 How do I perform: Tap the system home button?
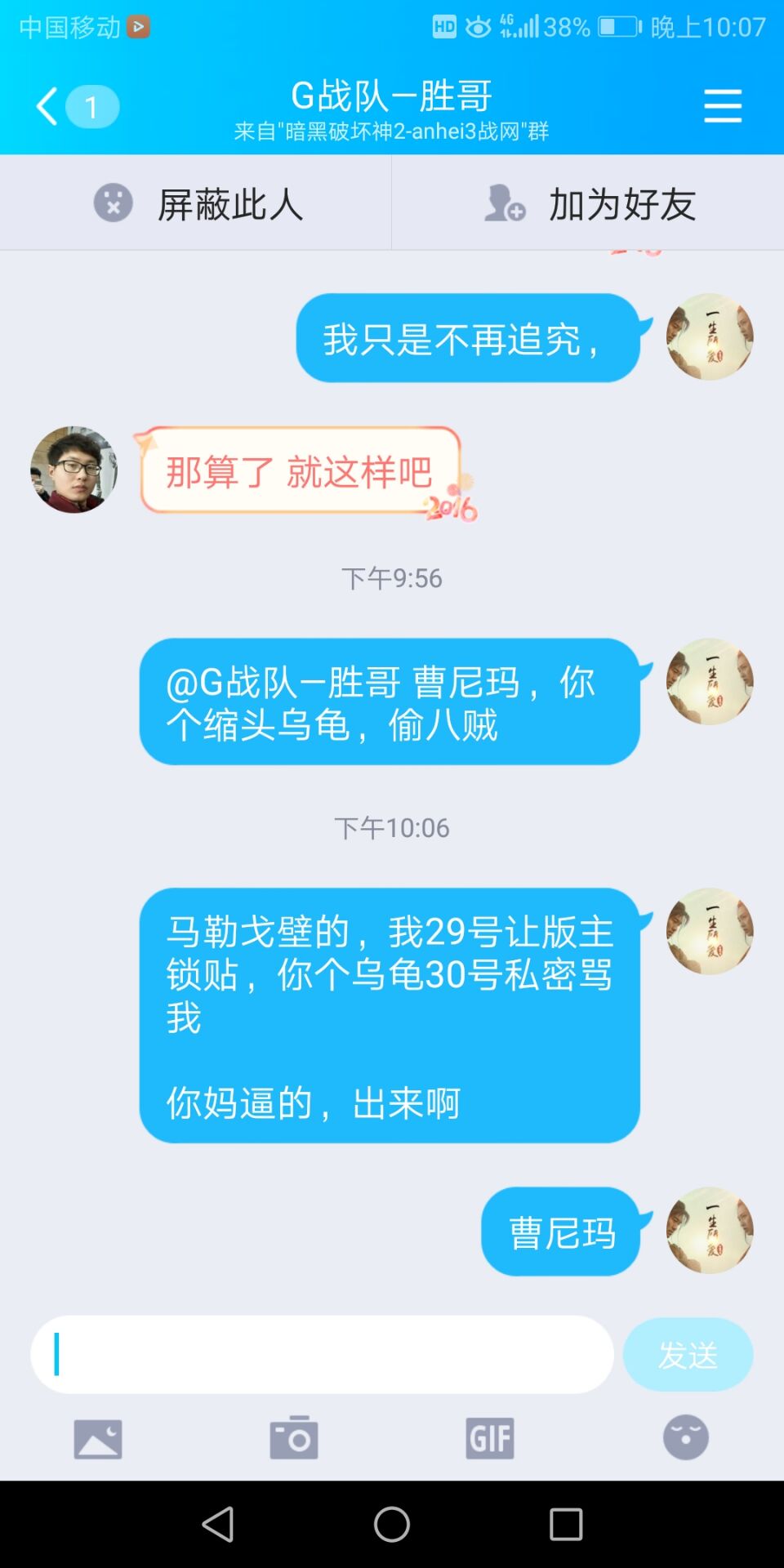[392, 1524]
